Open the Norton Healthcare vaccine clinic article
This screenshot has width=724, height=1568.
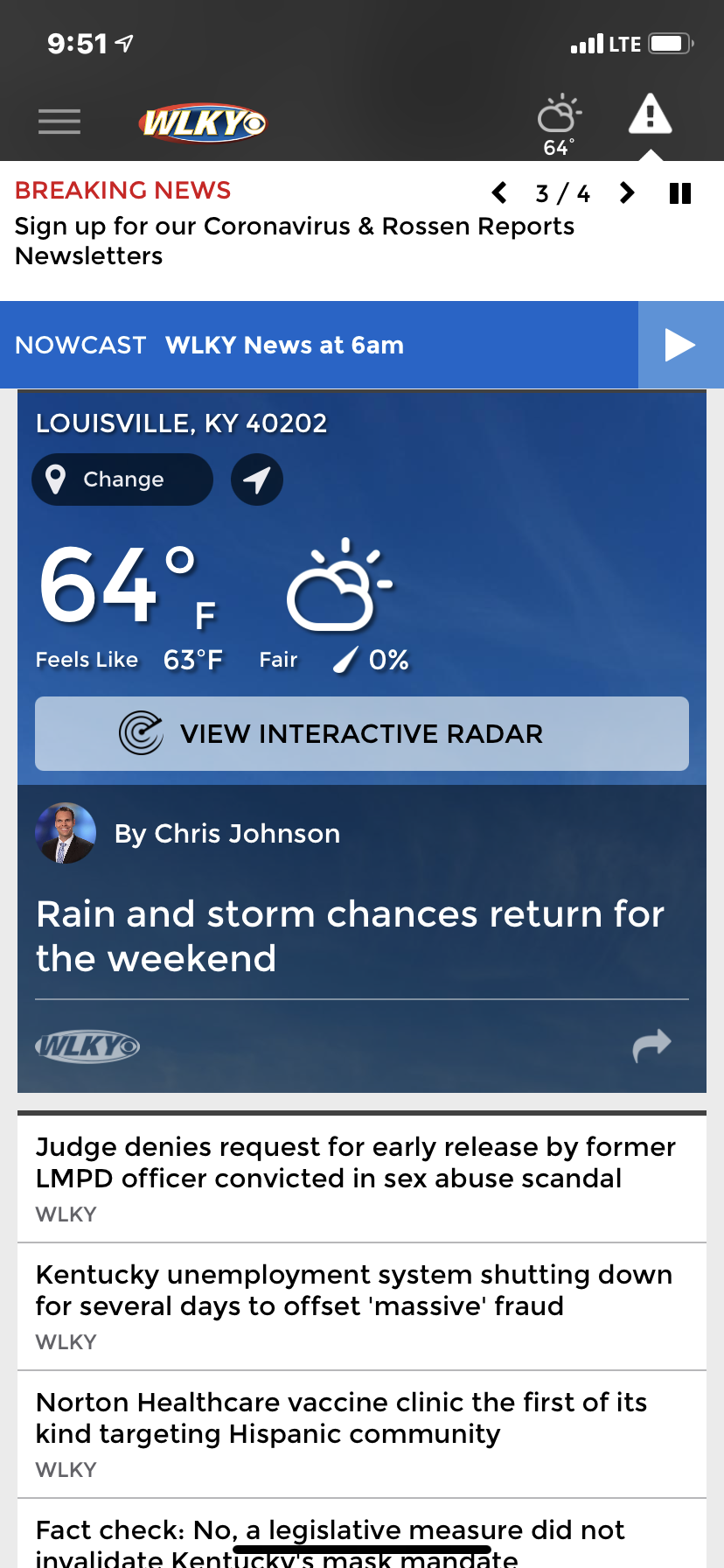pyautogui.click(x=362, y=1434)
